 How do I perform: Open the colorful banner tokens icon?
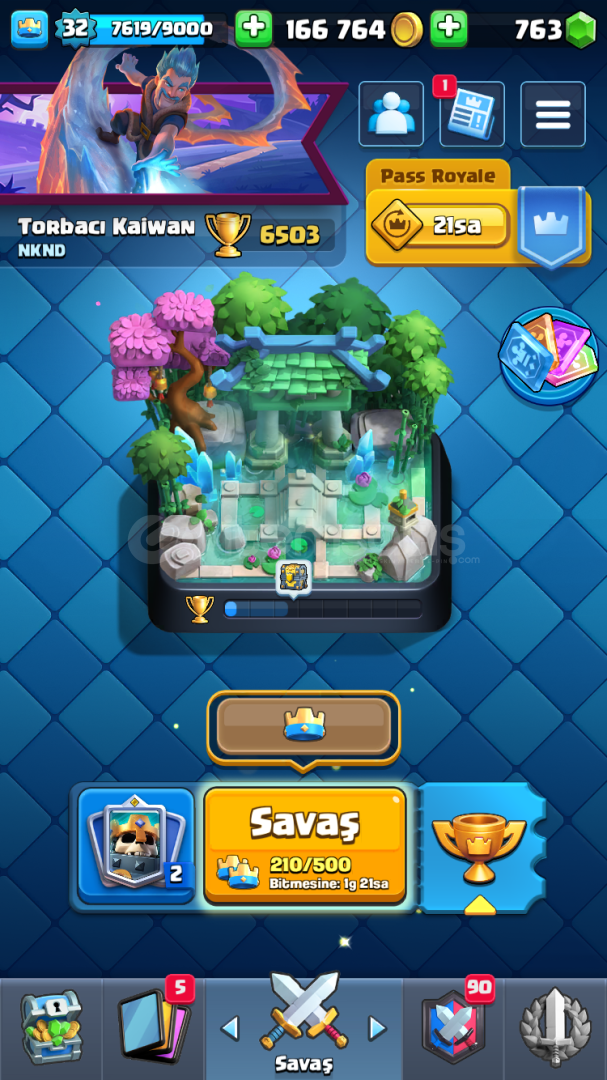tap(549, 356)
